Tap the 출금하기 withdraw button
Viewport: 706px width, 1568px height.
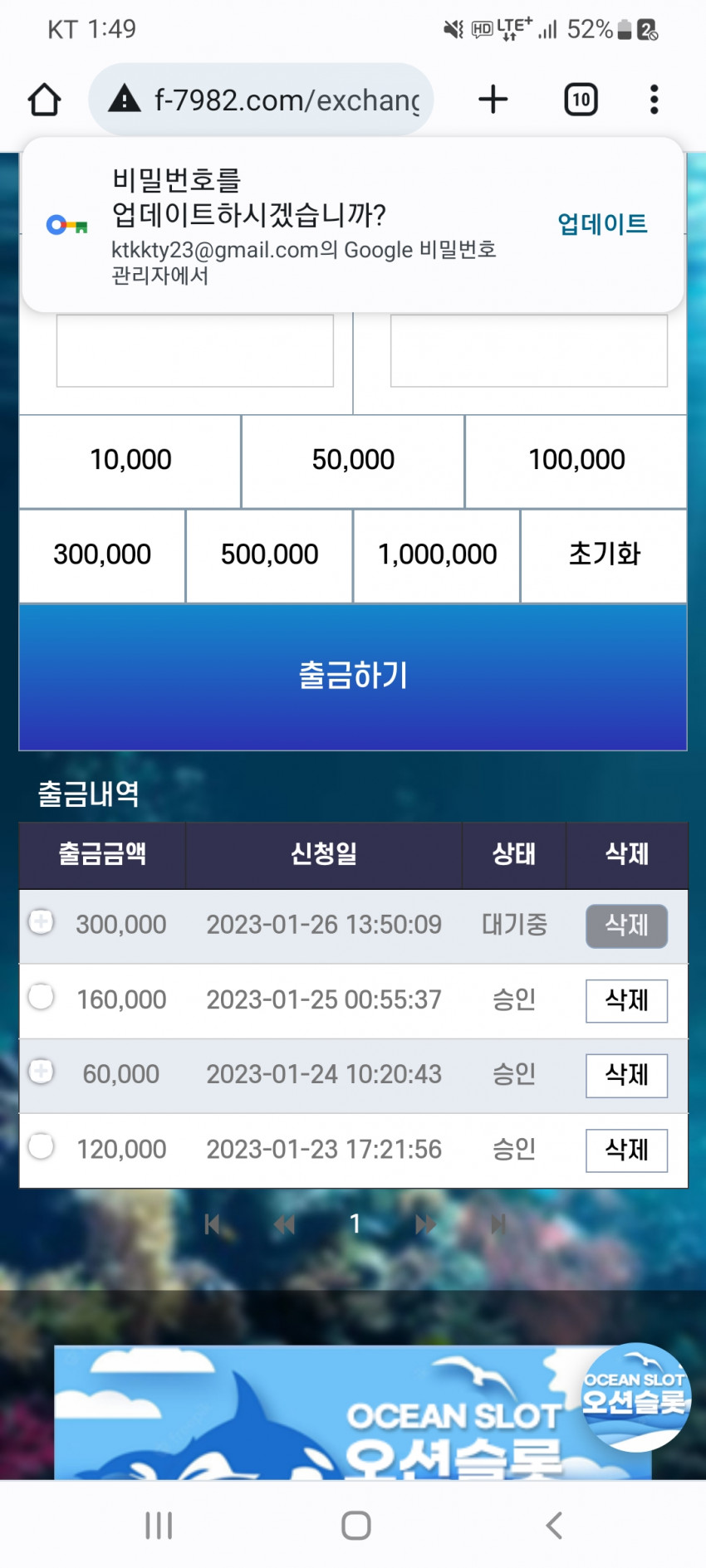pyautogui.click(x=353, y=677)
